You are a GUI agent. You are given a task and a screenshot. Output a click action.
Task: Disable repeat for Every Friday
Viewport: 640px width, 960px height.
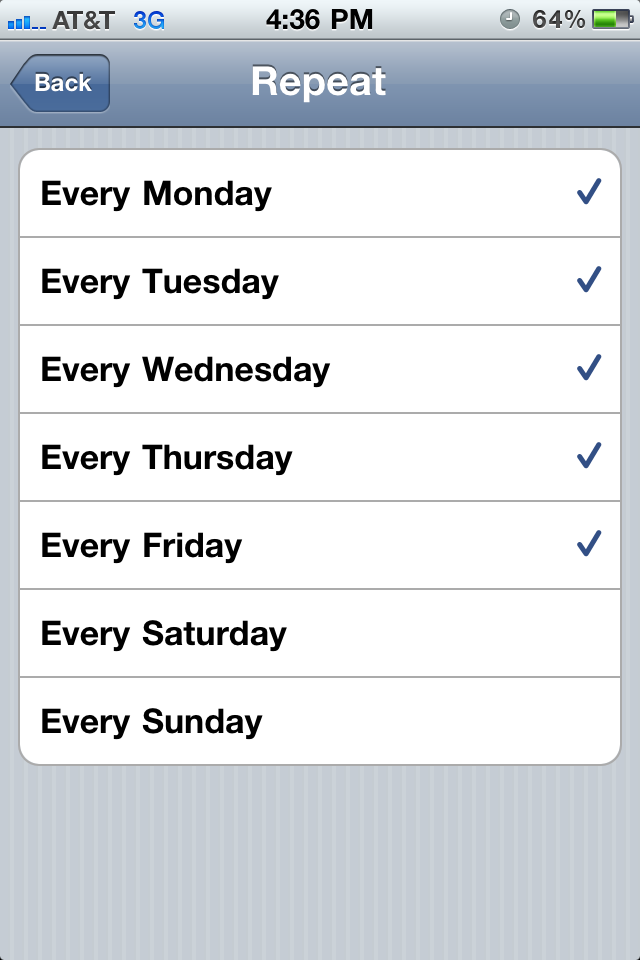[x=320, y=546]
